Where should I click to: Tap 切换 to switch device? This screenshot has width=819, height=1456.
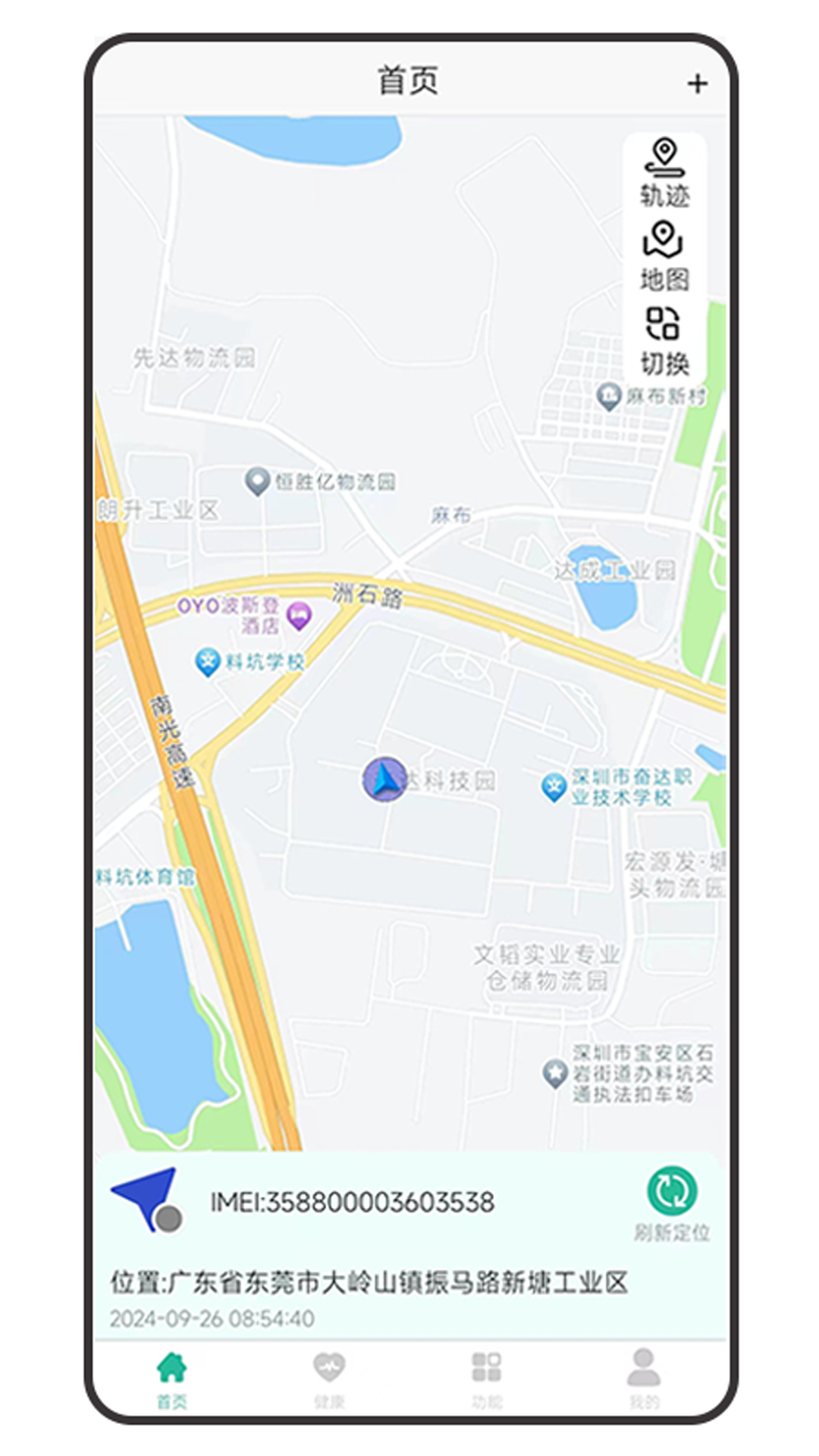pyautogui.click(x=664, y=341)
